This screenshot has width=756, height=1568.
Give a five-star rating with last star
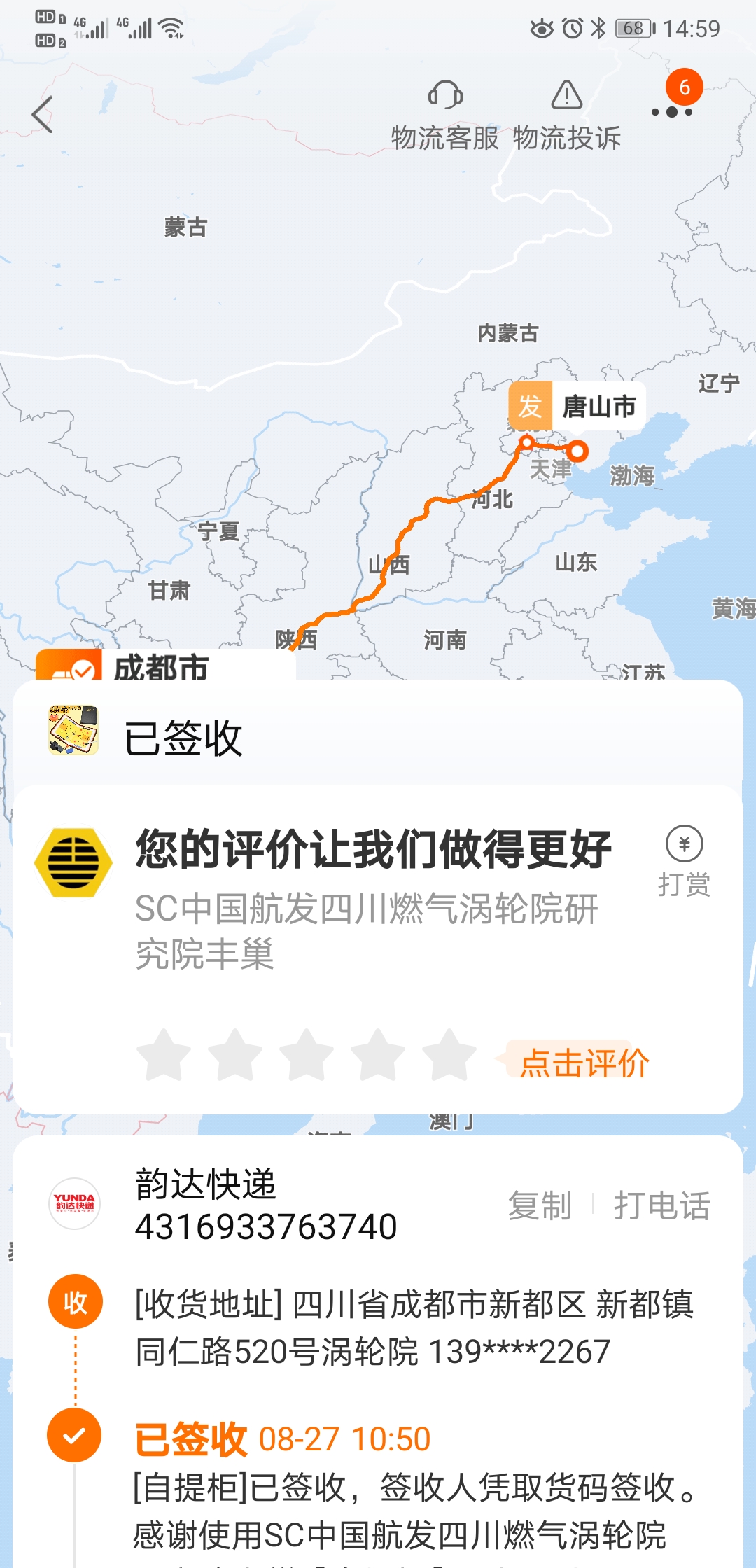coord(449,1055)
